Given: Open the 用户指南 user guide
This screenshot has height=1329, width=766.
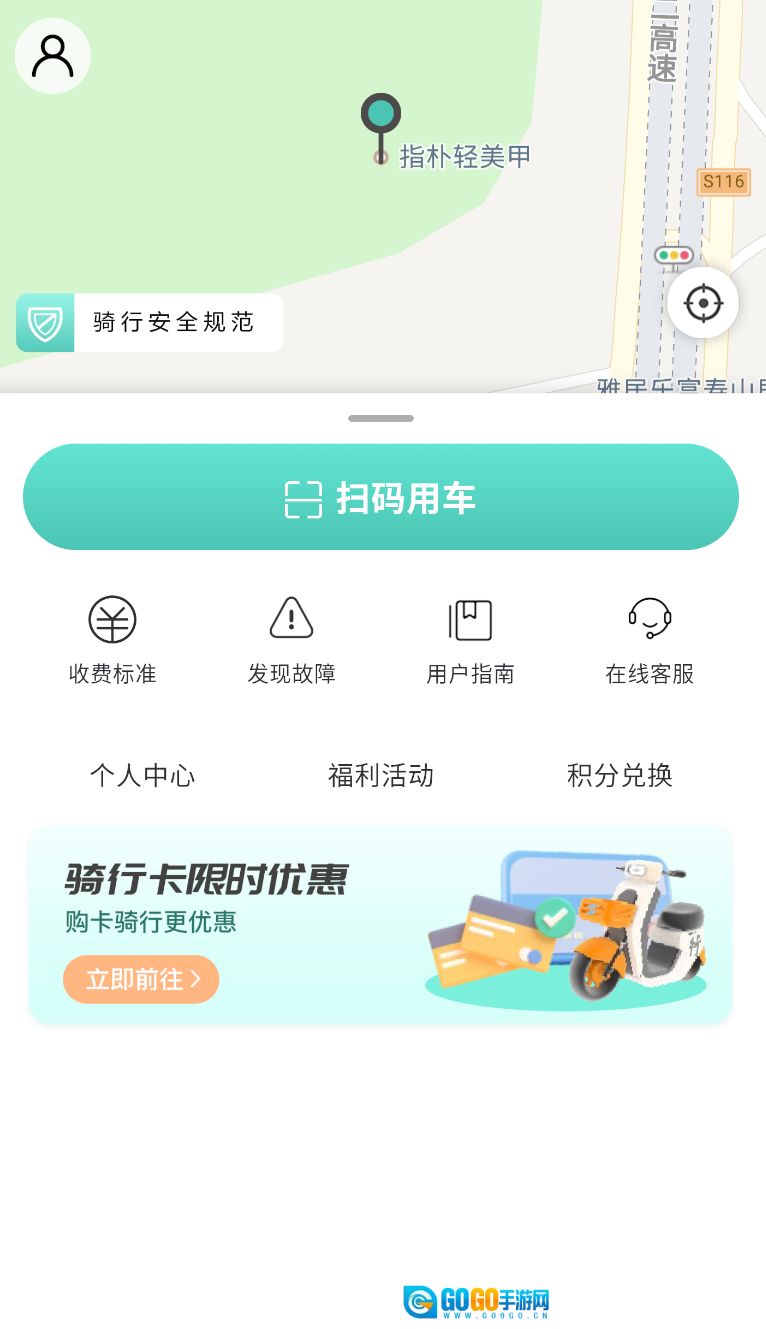Looking at the screenshot, I should pyautogui.click(x=470, y=641).
